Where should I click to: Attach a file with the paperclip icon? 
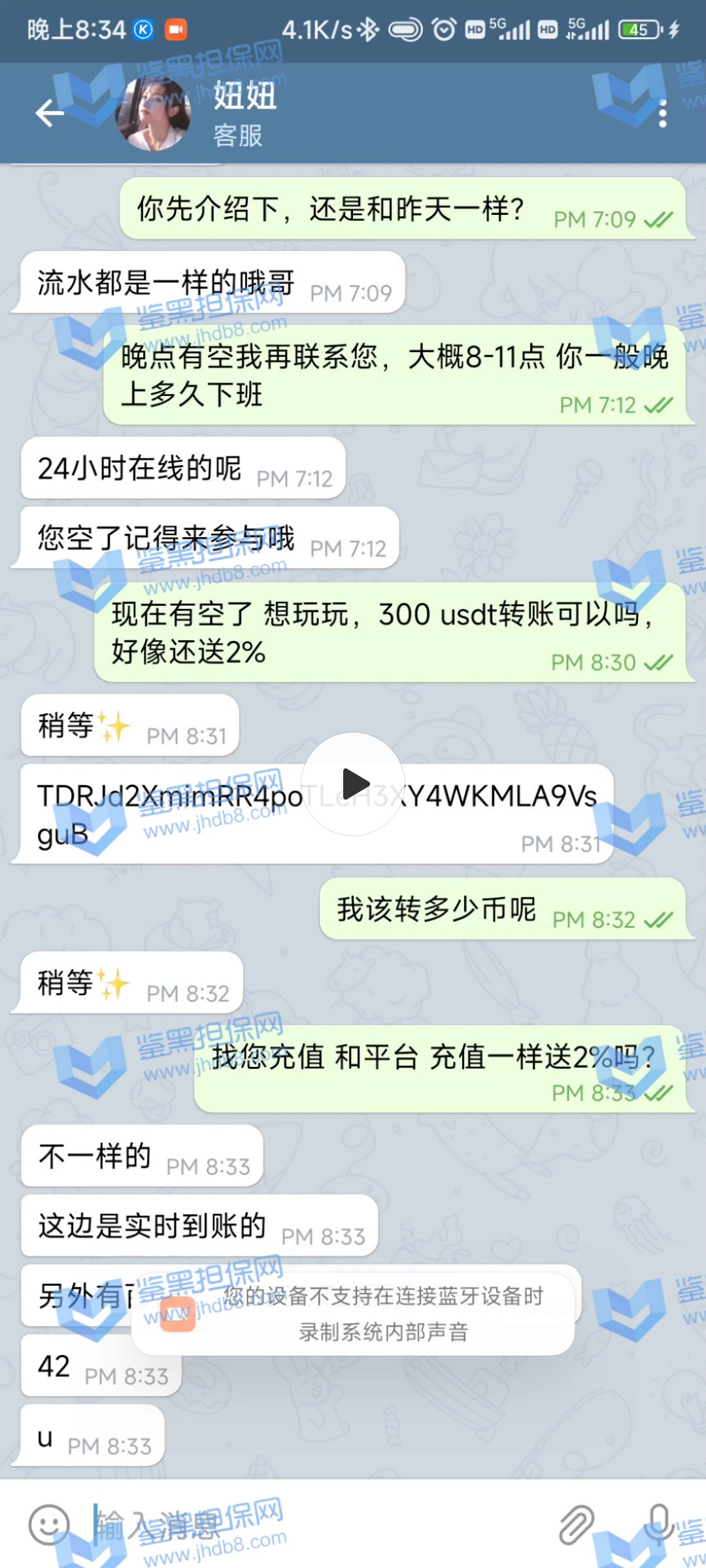coord(576,1525)
